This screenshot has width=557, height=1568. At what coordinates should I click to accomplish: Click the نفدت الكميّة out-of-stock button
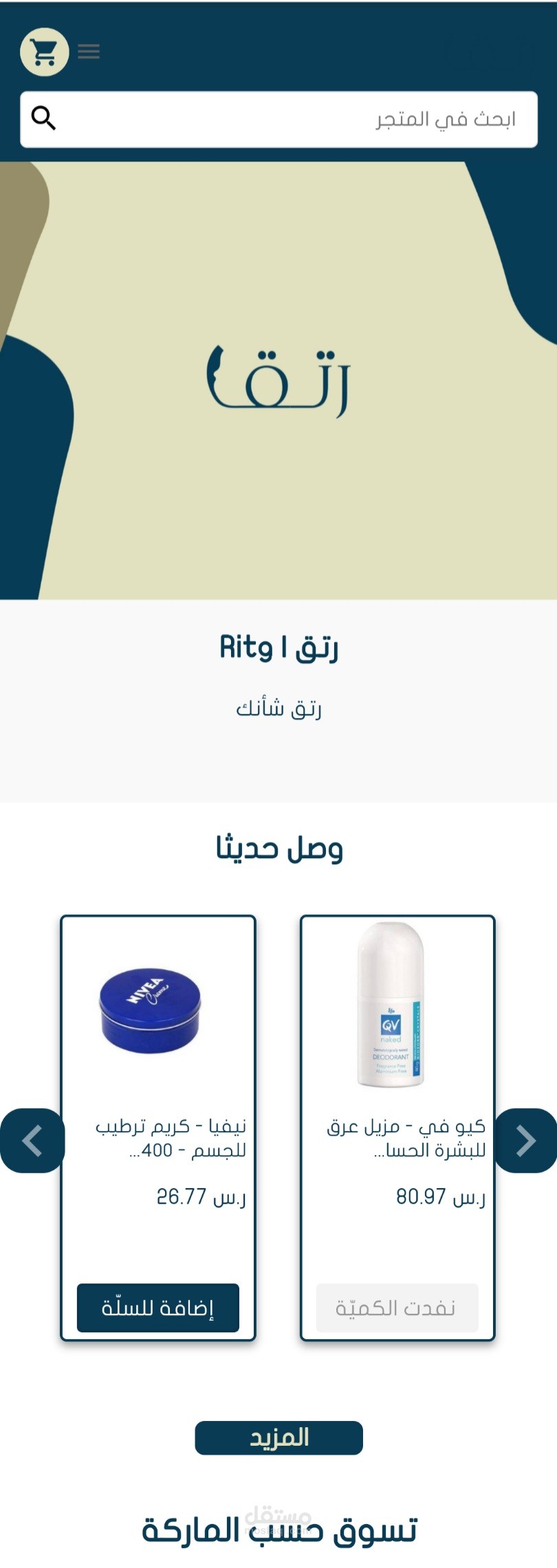(397, 1308)
